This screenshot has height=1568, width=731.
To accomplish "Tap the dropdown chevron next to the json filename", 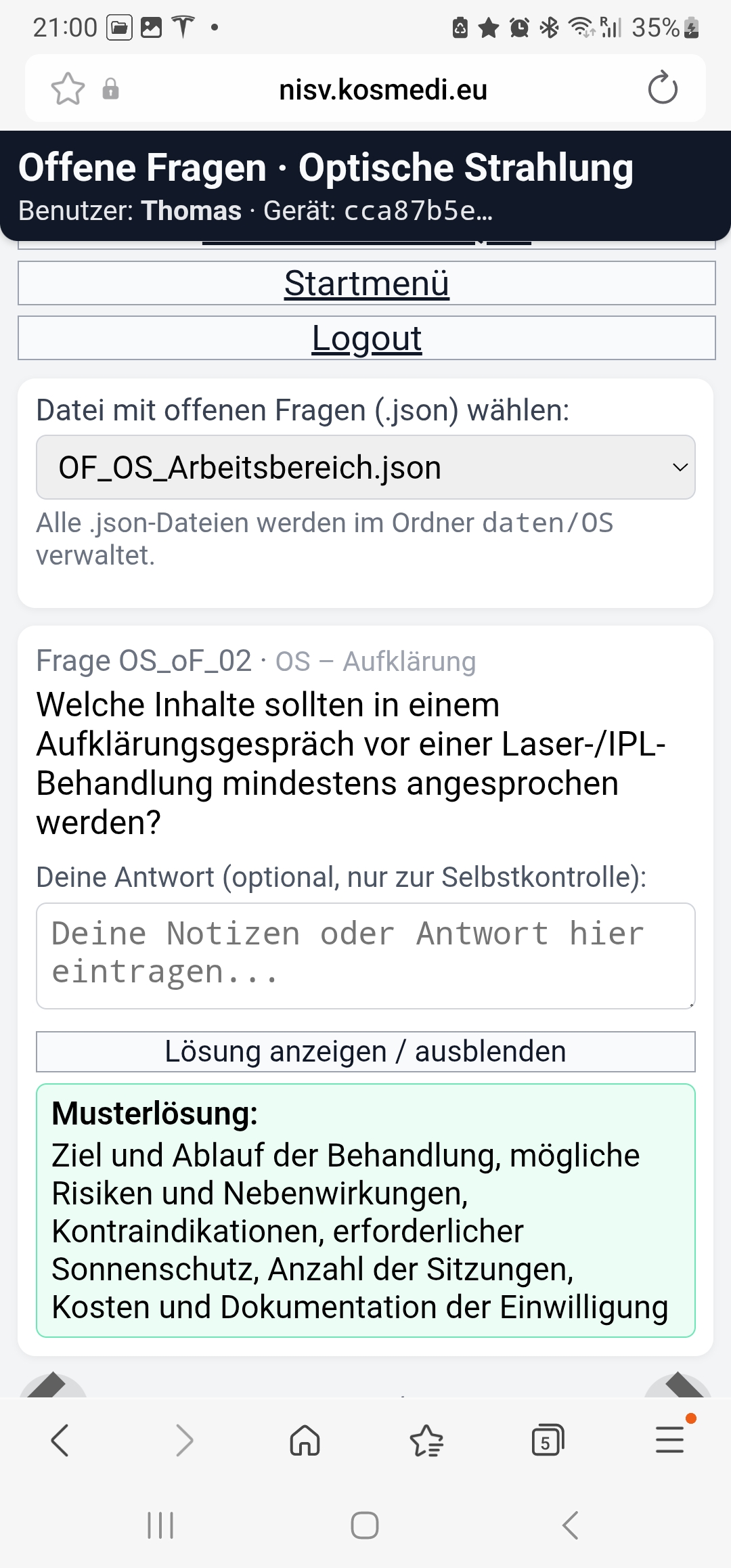I will 679,467.
